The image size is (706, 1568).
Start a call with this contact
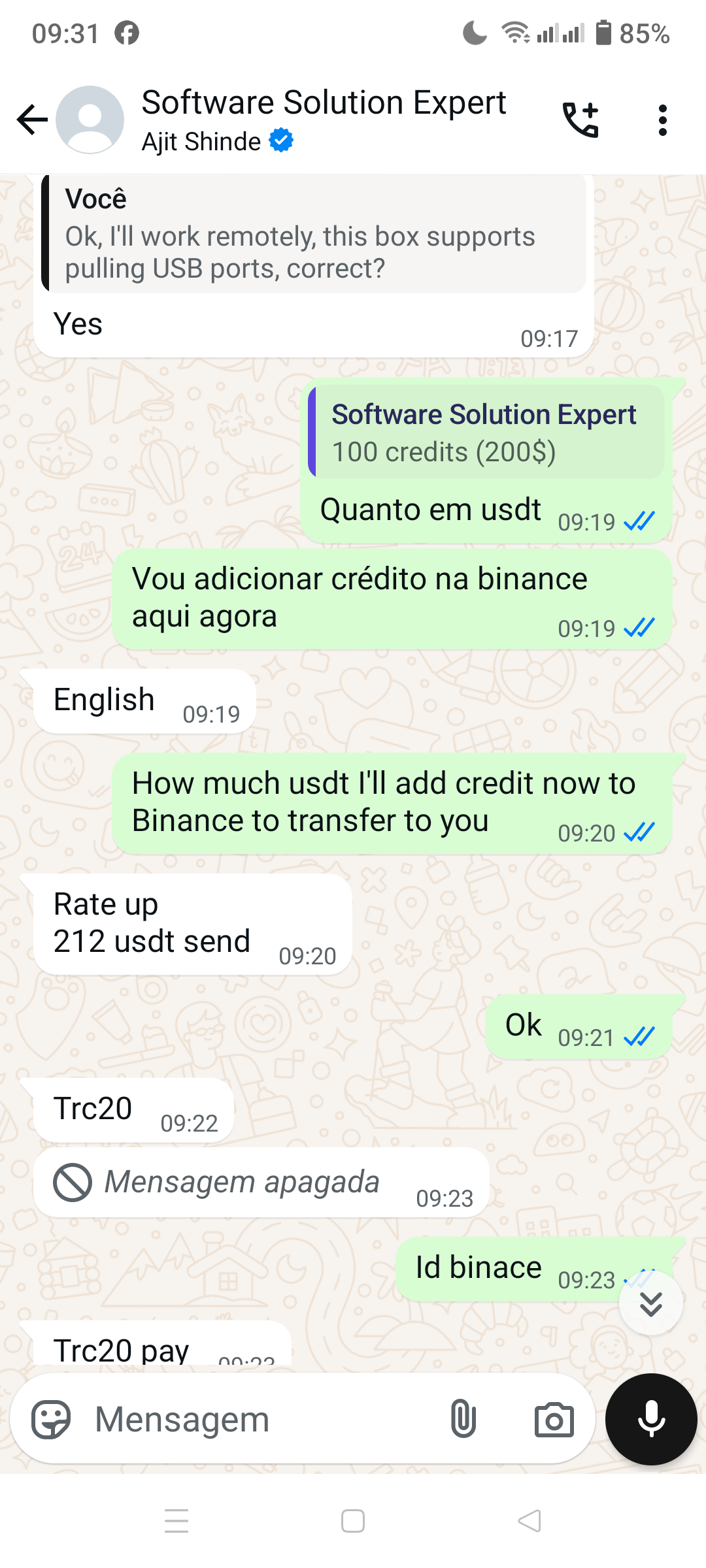[580, 120]
